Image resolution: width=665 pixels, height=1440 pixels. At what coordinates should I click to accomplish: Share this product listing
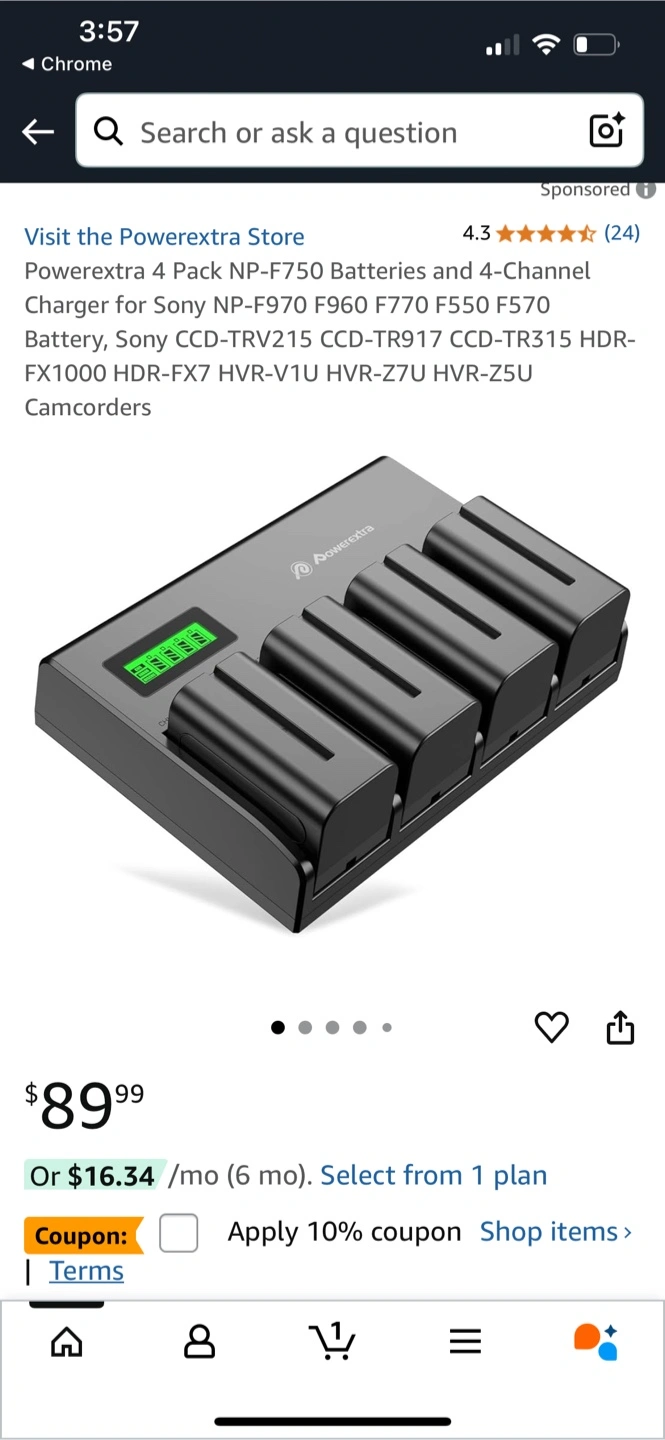[621, 1026]
